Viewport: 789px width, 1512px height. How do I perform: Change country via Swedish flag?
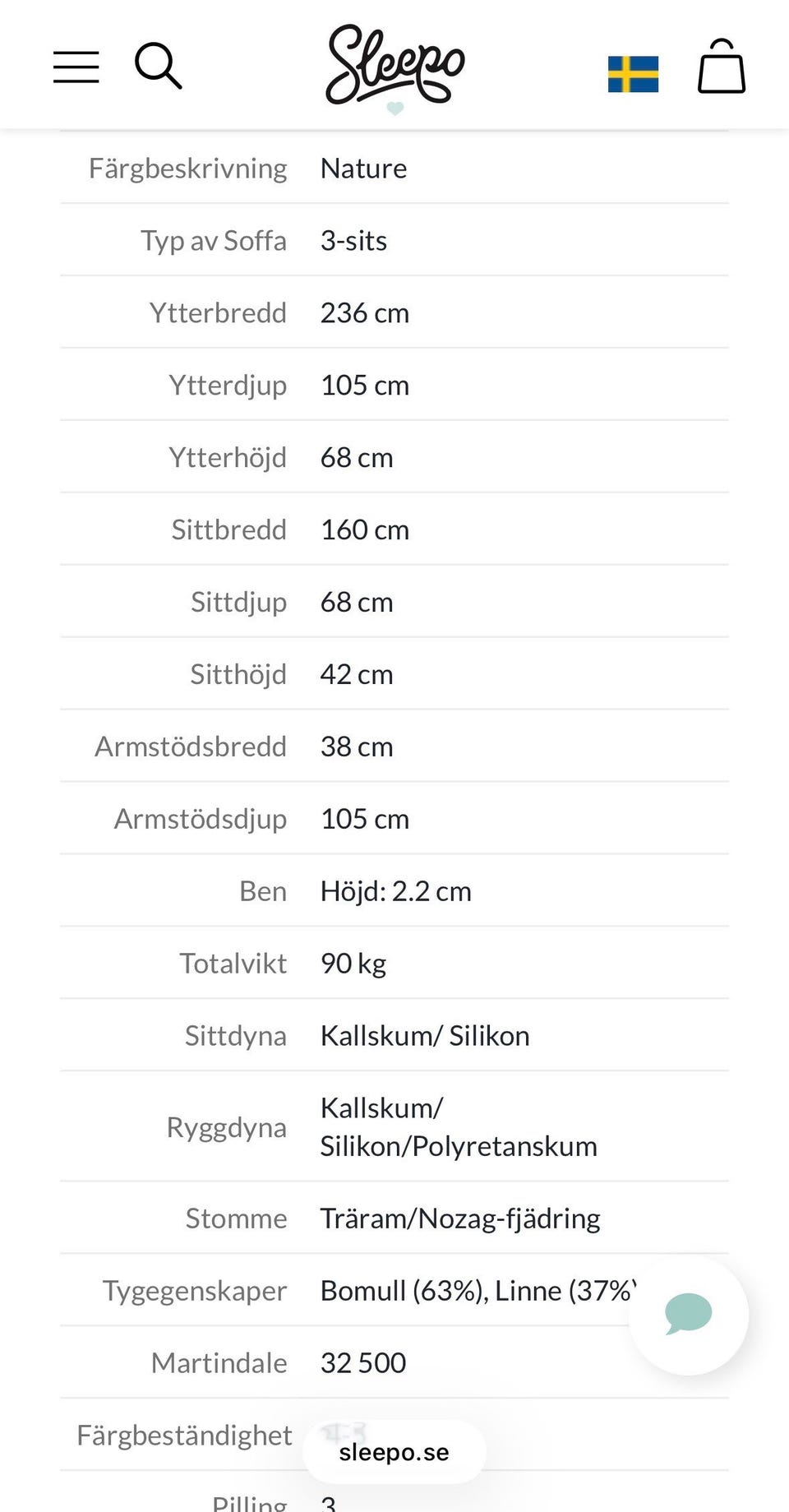(633, 74)
